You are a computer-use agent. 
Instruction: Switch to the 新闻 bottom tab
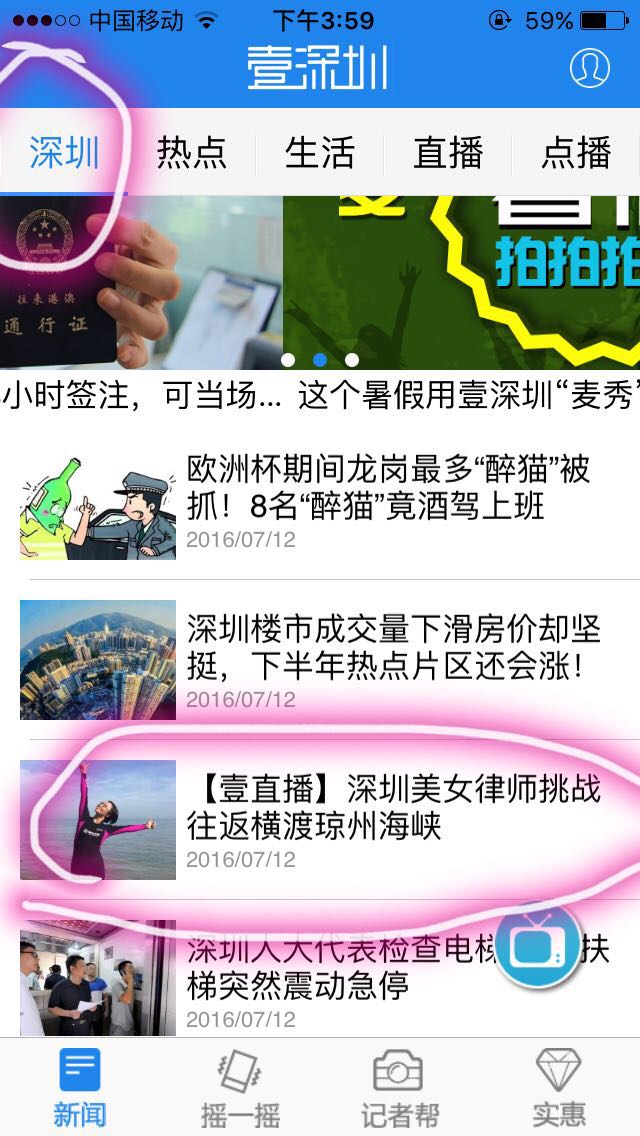coord(80,1087)
